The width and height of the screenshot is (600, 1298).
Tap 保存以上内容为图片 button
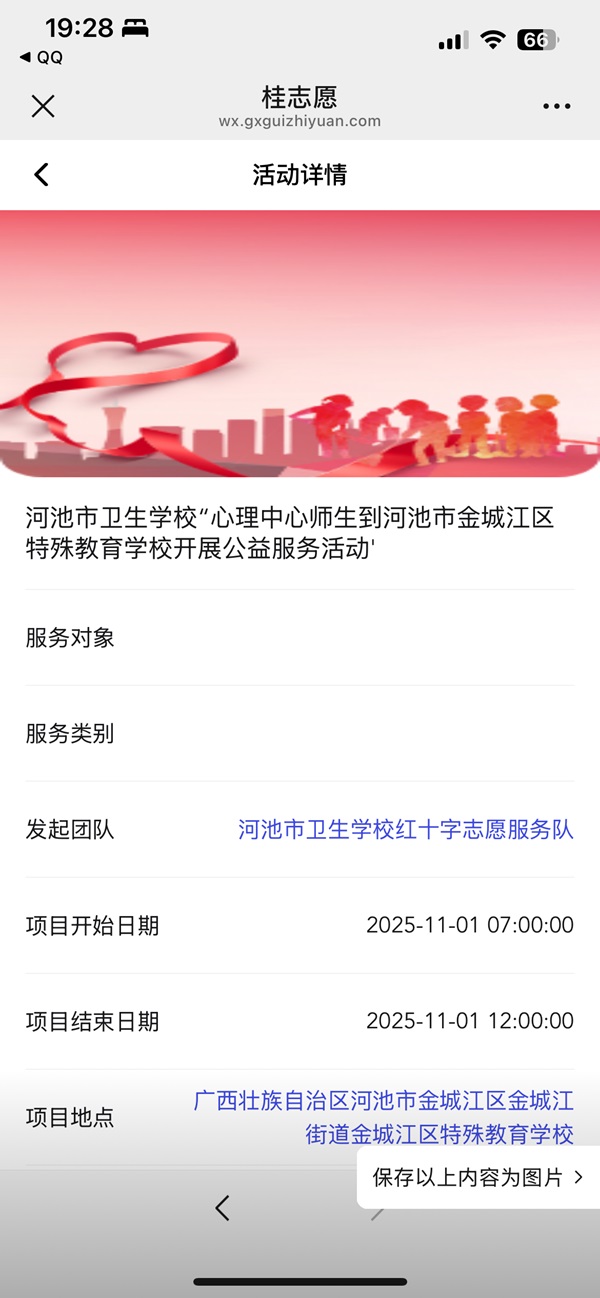[x=477, y=1177]
